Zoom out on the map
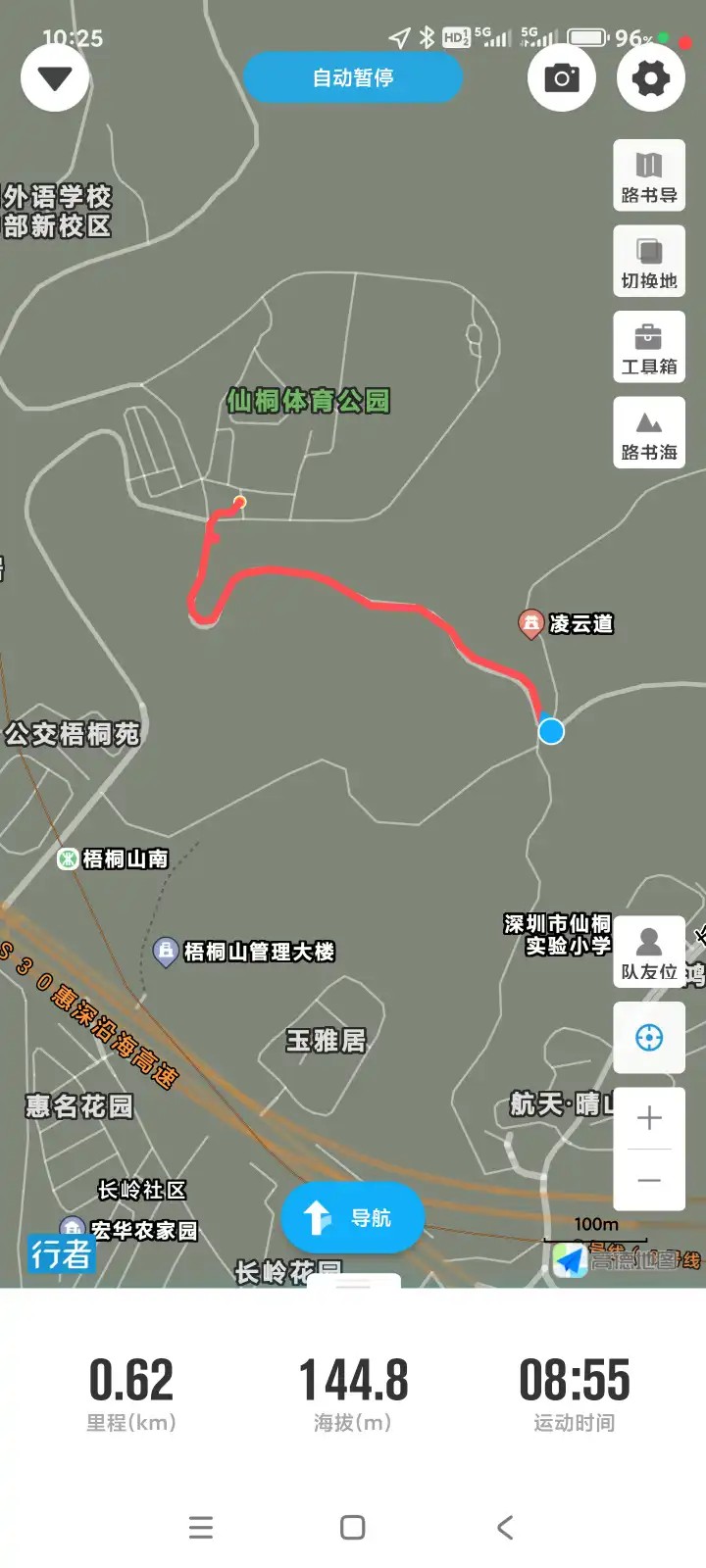The height and width of the screenshot is (1568, 706). 649,1181
